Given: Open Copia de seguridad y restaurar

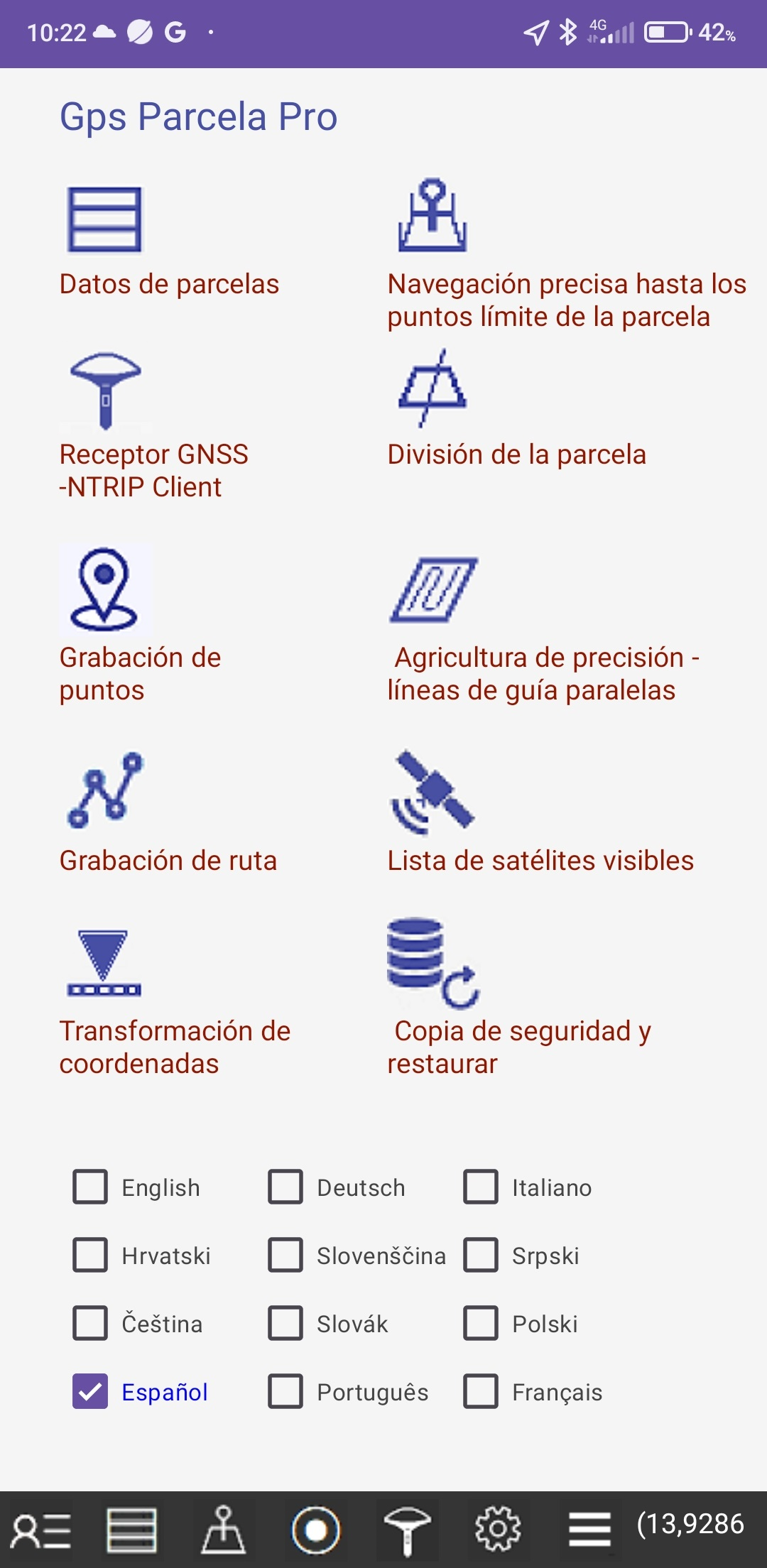Looking at the screenshot, I should [x=432, y=963].
